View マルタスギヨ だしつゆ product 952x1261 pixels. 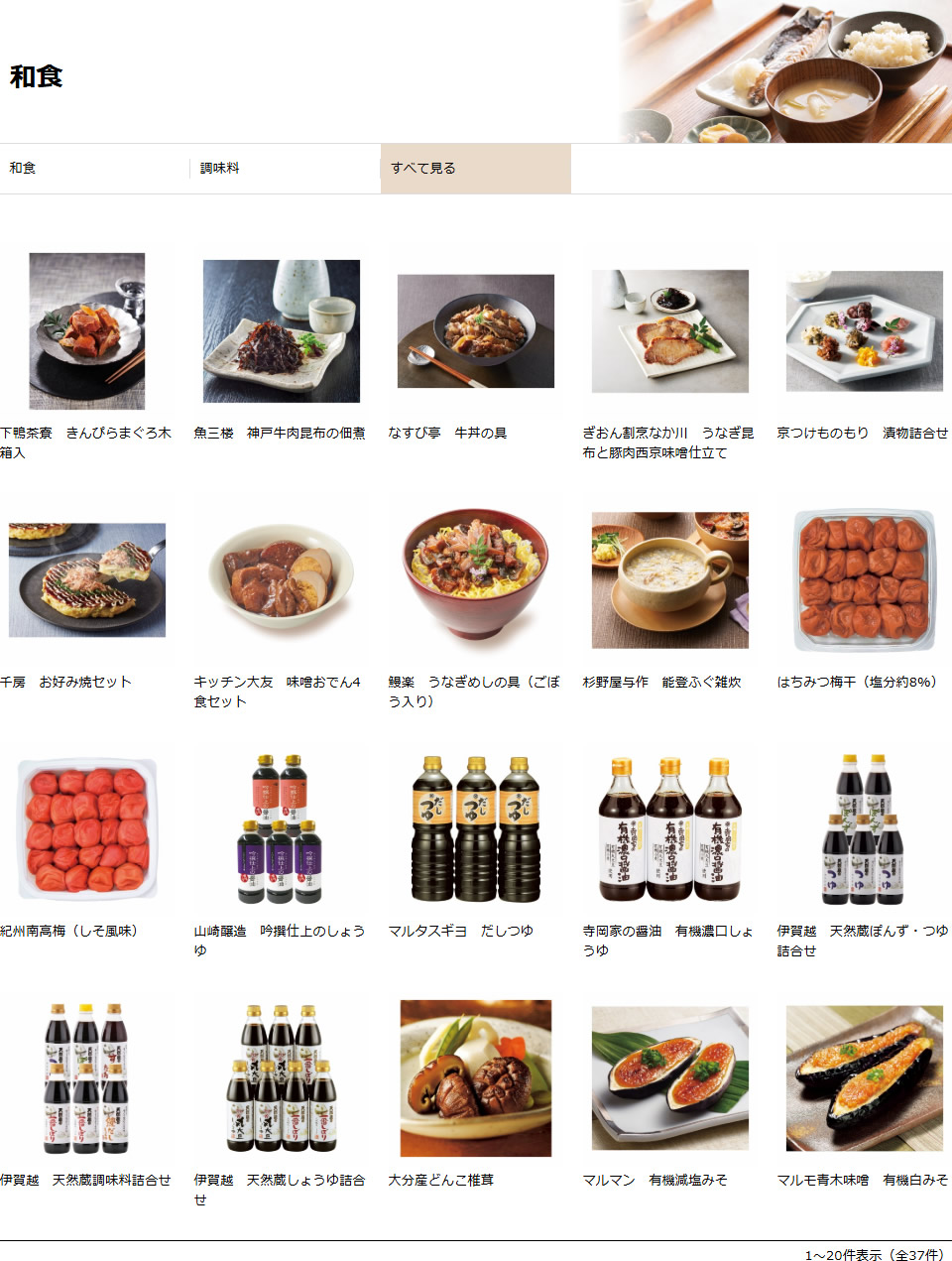click(475, 829)
